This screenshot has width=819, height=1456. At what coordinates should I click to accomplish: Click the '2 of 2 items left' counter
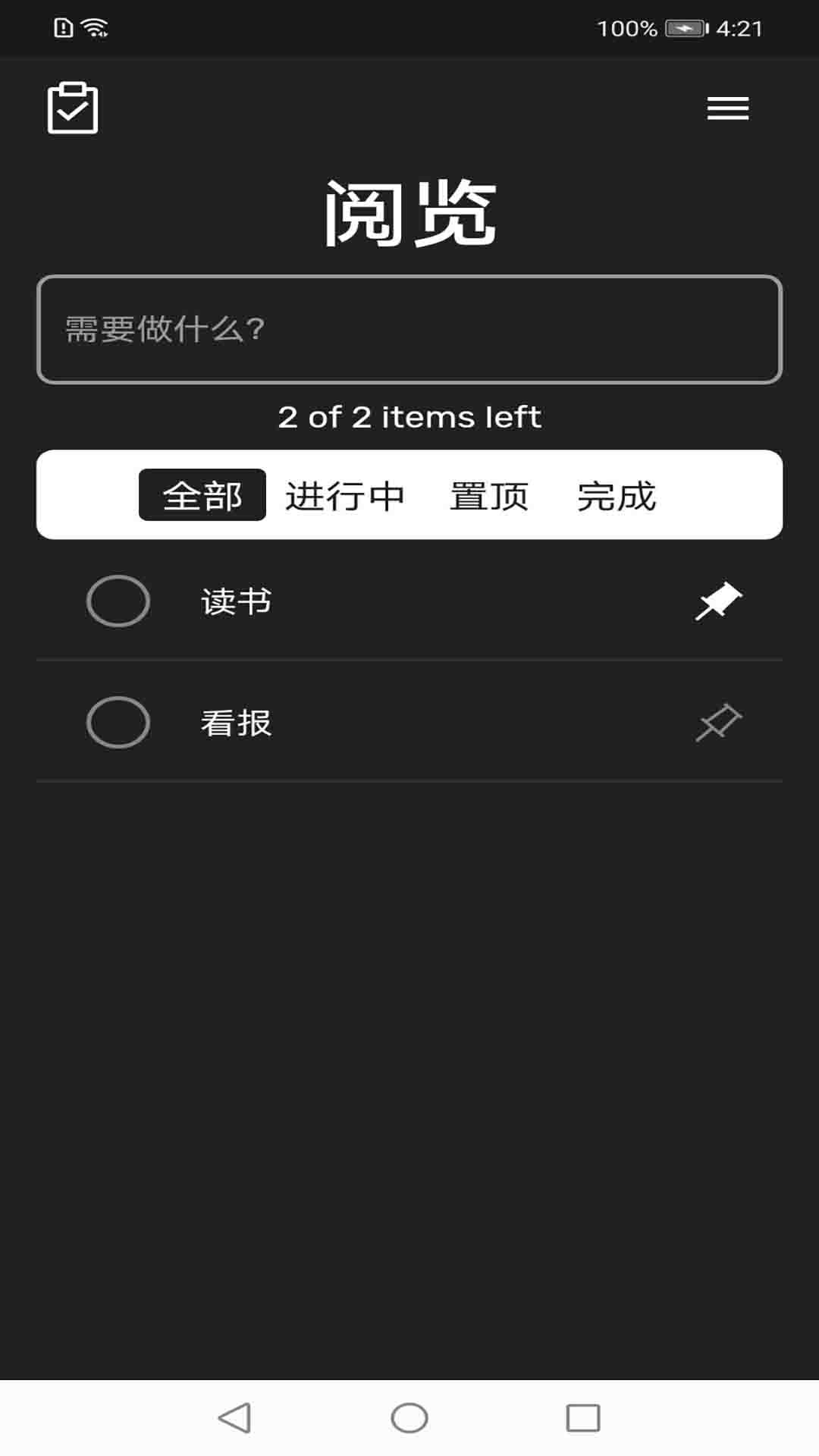(409, 416)
